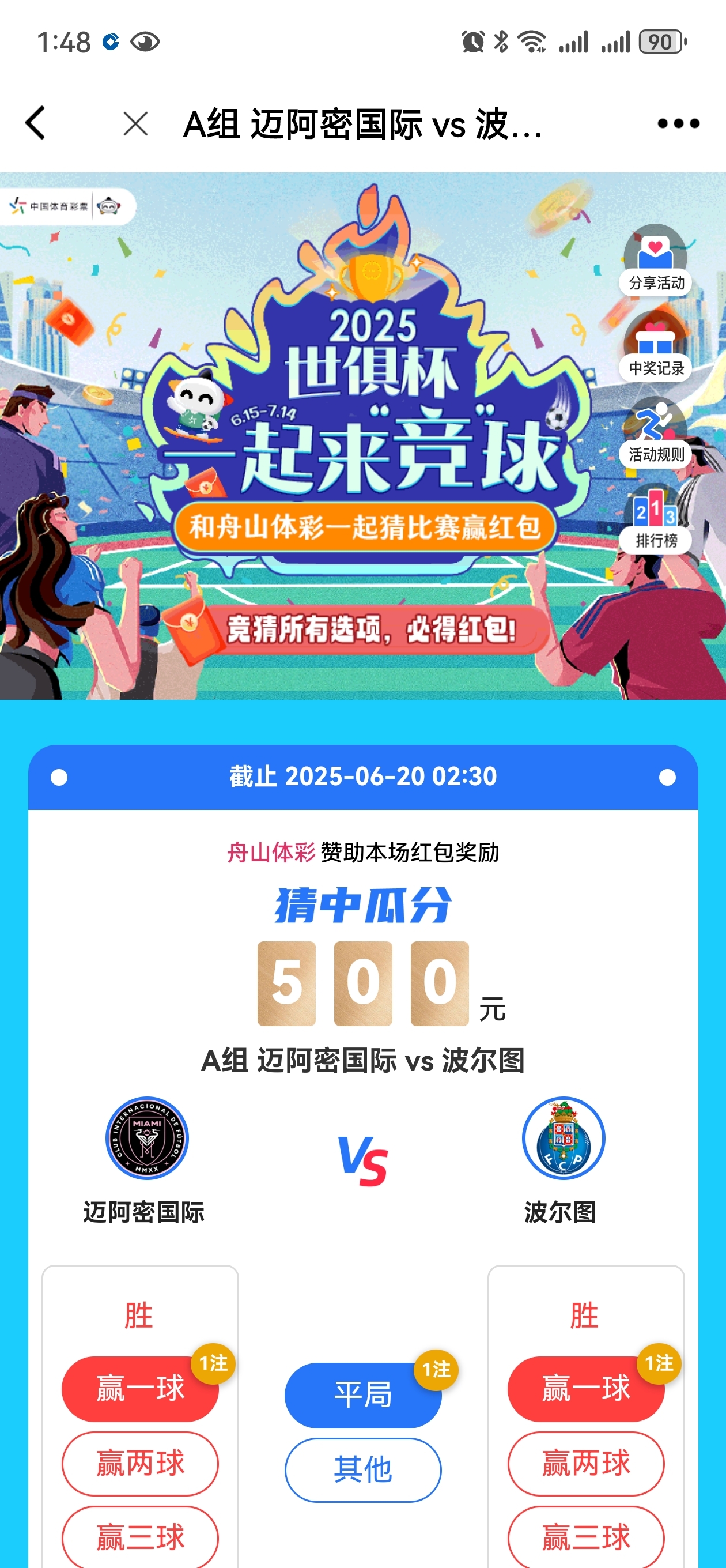Select the 其他 option
This screenshot has width=726, height=1568.
click(x=362, y=1469)
